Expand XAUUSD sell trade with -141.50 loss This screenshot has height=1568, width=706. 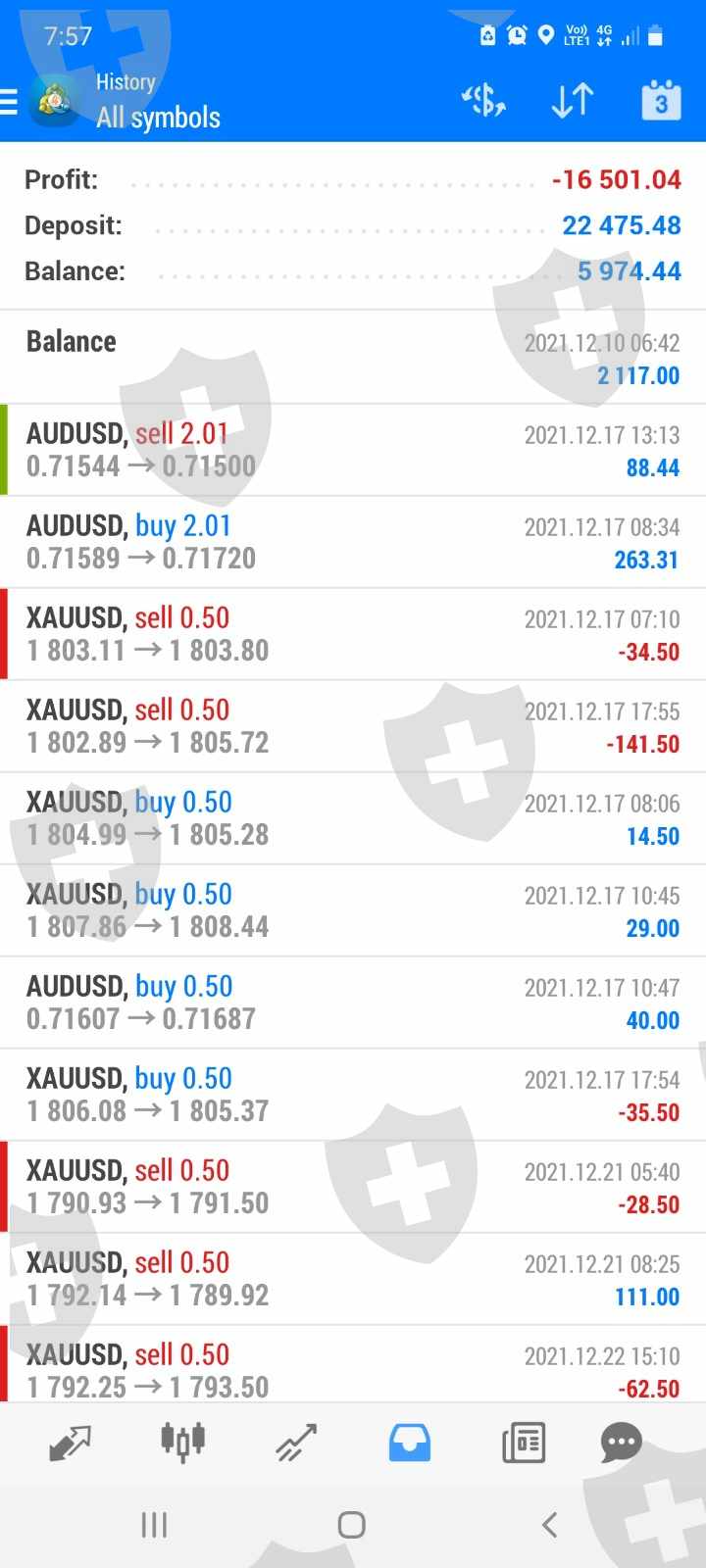pos(353,726)
